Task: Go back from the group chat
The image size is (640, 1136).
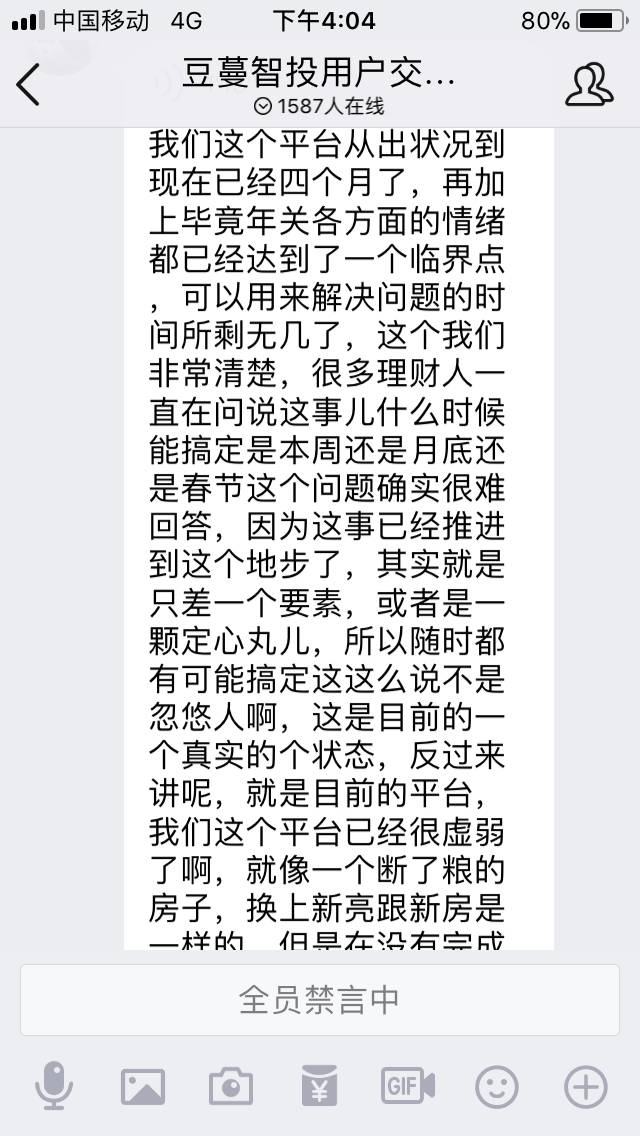Action: (x=28, y=85)
